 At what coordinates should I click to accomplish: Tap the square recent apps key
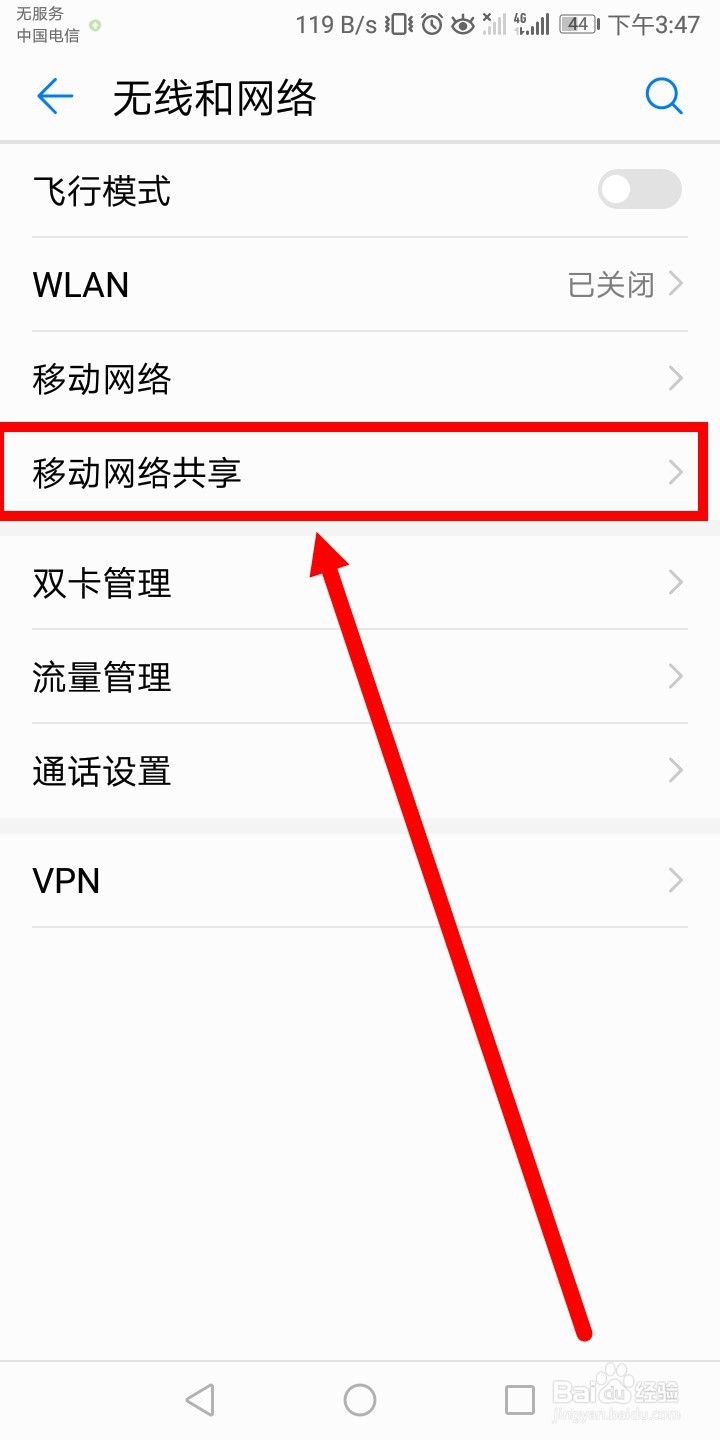pyautogui.click(x=519, y=1400)
